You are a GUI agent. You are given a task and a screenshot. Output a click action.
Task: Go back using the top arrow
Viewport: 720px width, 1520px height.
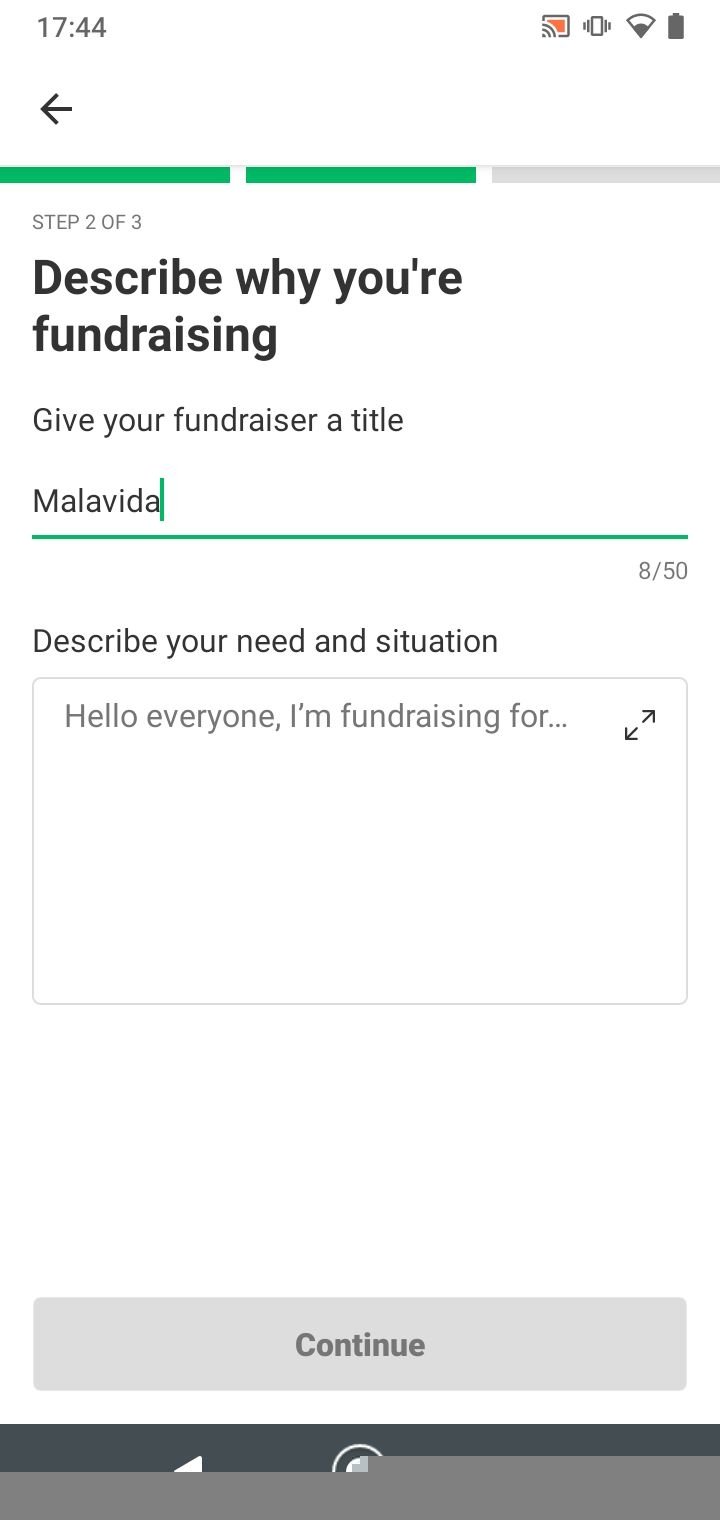[x=56, y=108]
